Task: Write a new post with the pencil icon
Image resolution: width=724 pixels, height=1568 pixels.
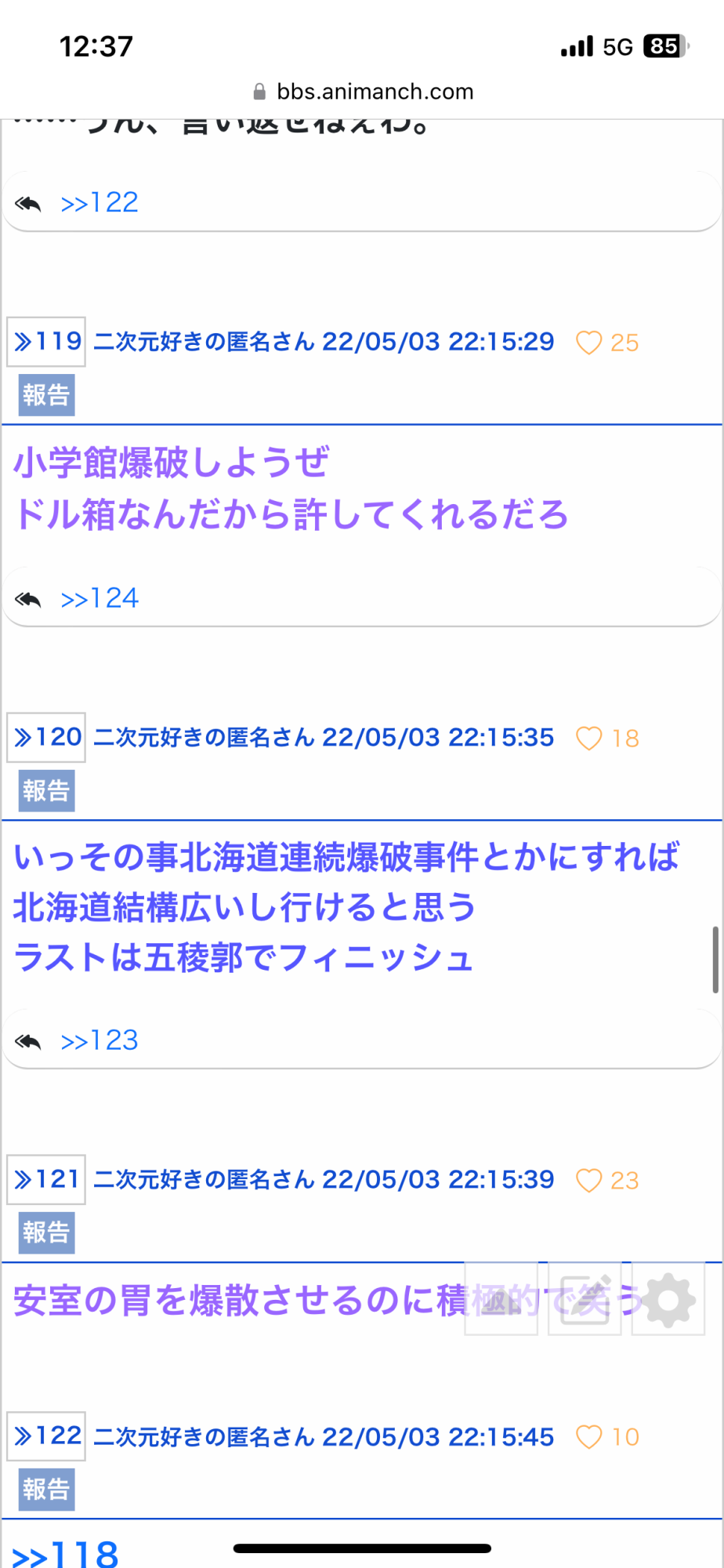Action: point(585,1299)
